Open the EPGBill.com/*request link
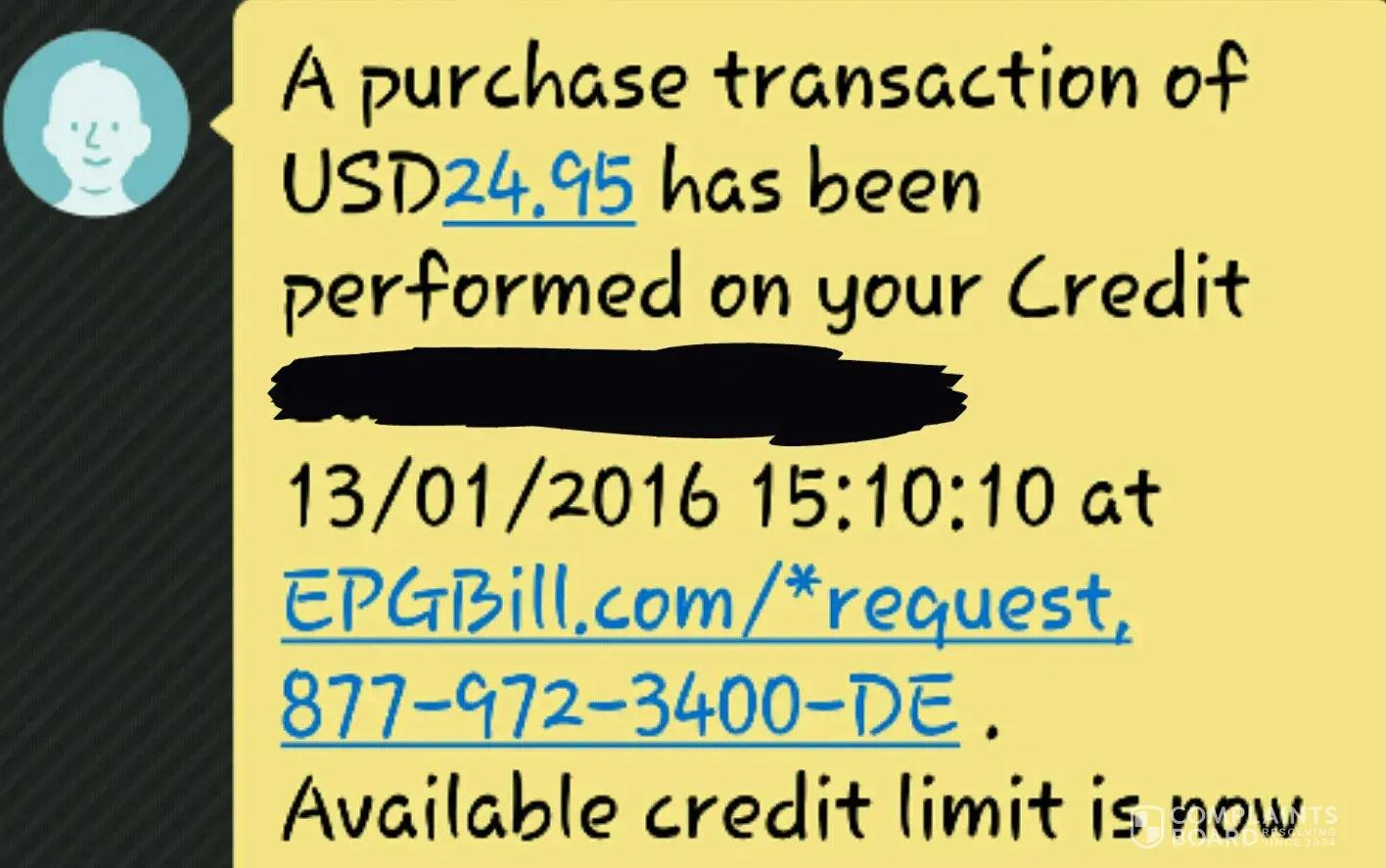 pyautogui.click(x=705, y=600)
